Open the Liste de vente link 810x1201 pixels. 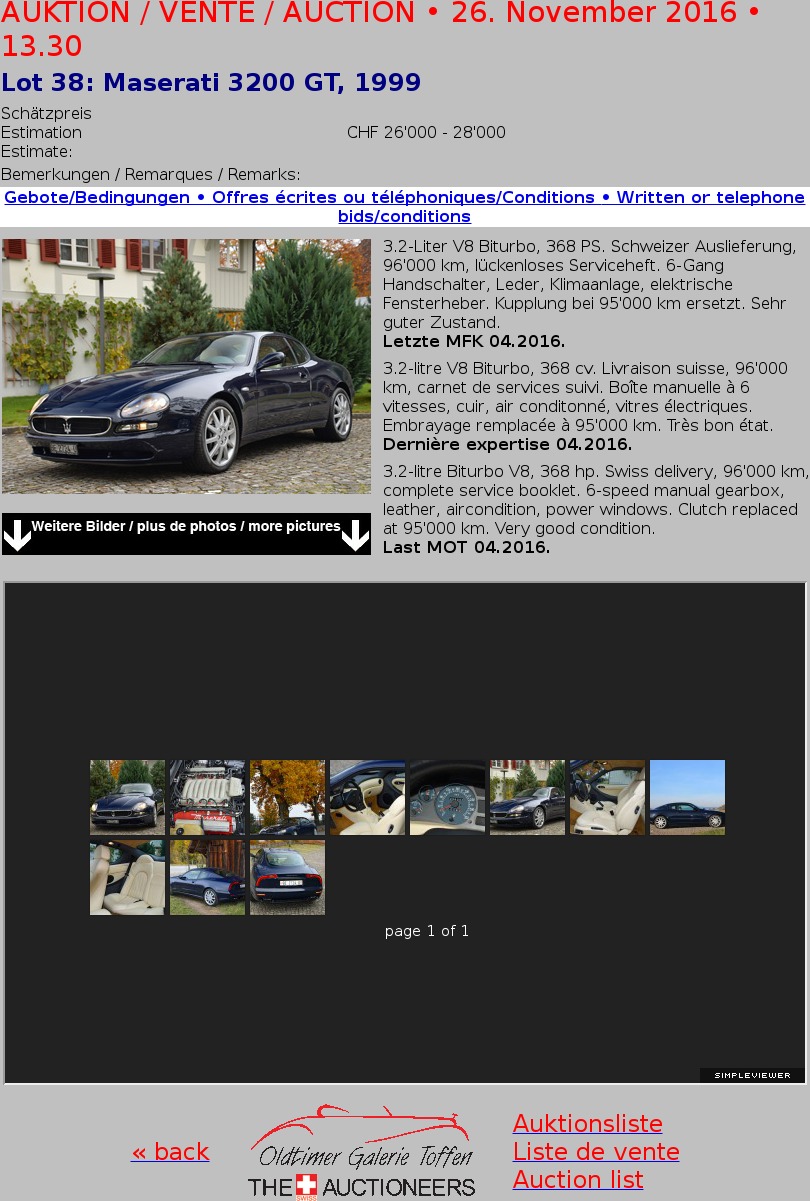point(596,1151)
